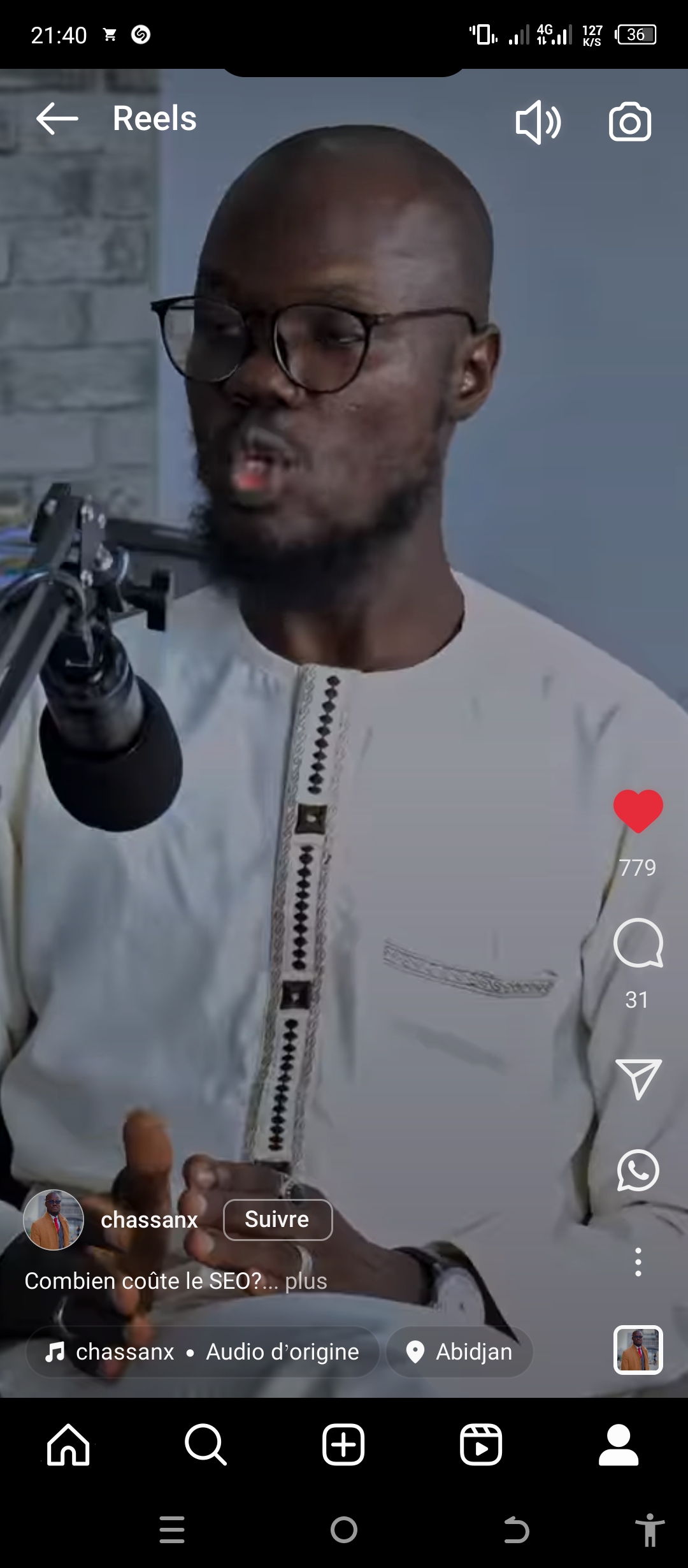Expand the caption by tapping plus
Screen dimensions: 688x1568
(306, 1281)
